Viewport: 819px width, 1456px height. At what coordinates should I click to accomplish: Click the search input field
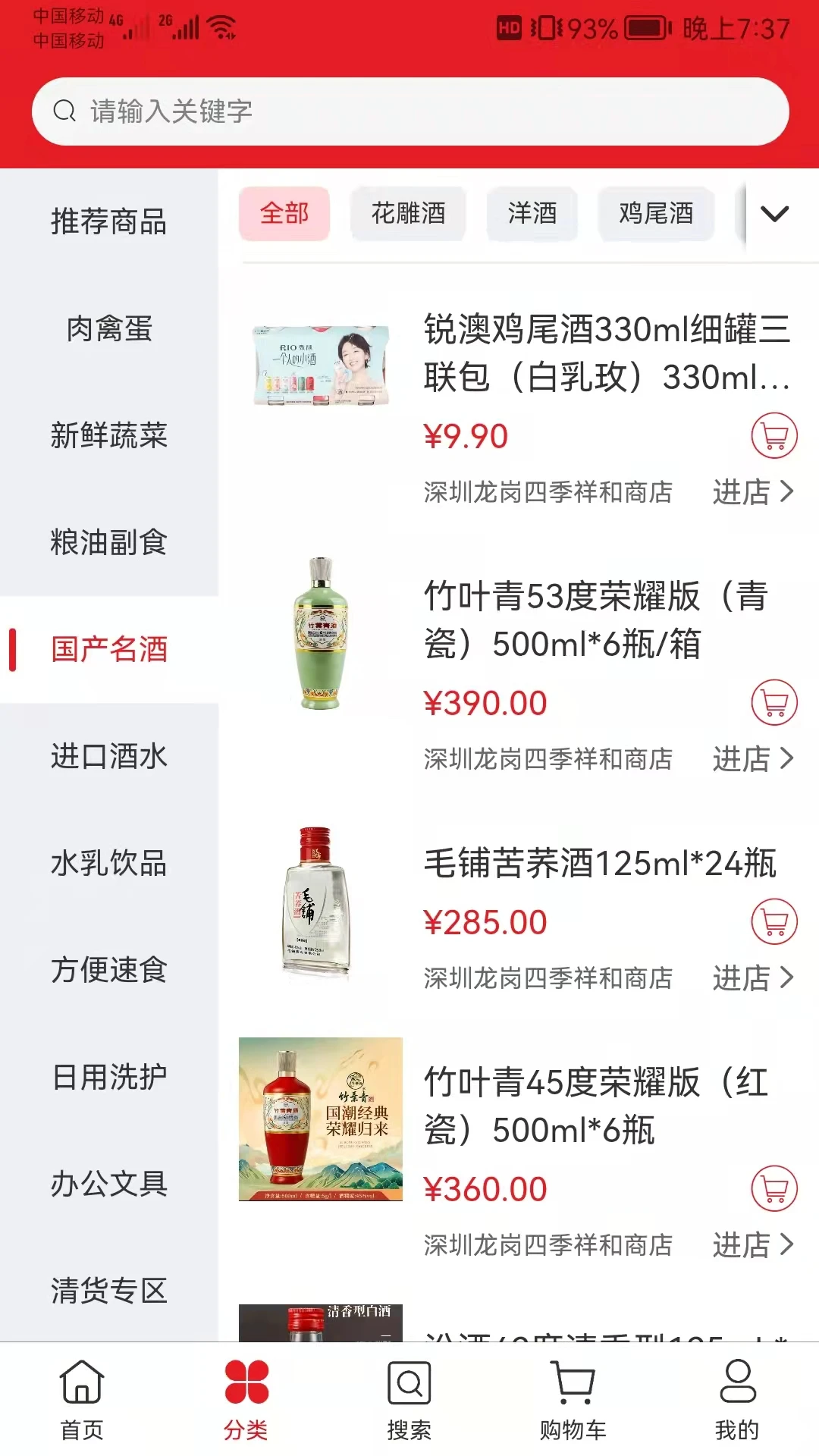point(409,111)
